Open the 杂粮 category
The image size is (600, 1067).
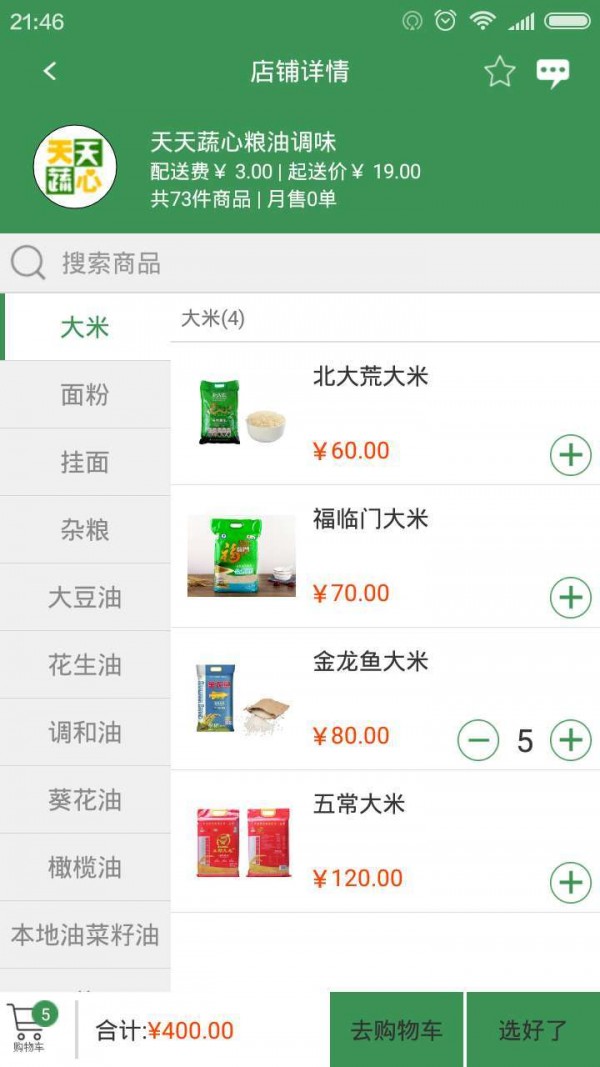(x=85, y=530)
